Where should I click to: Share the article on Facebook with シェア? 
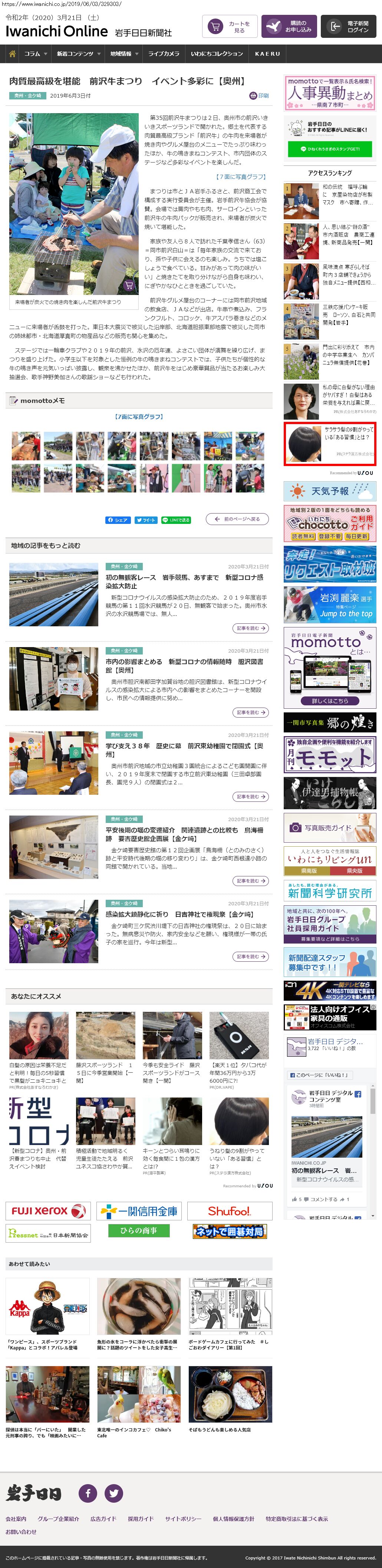click(x=118, y=520)
